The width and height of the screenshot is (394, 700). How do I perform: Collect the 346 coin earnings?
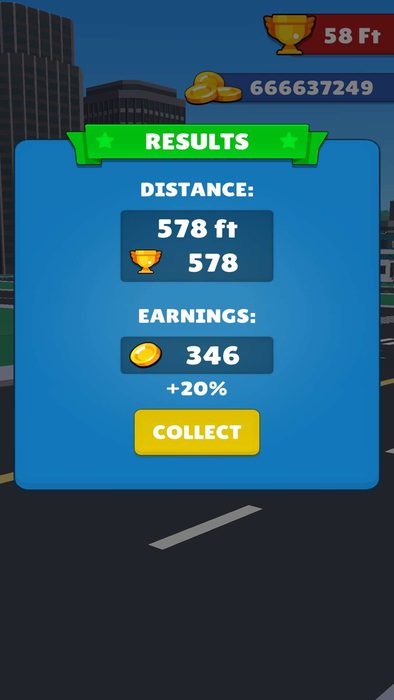(x=197, y=432)
